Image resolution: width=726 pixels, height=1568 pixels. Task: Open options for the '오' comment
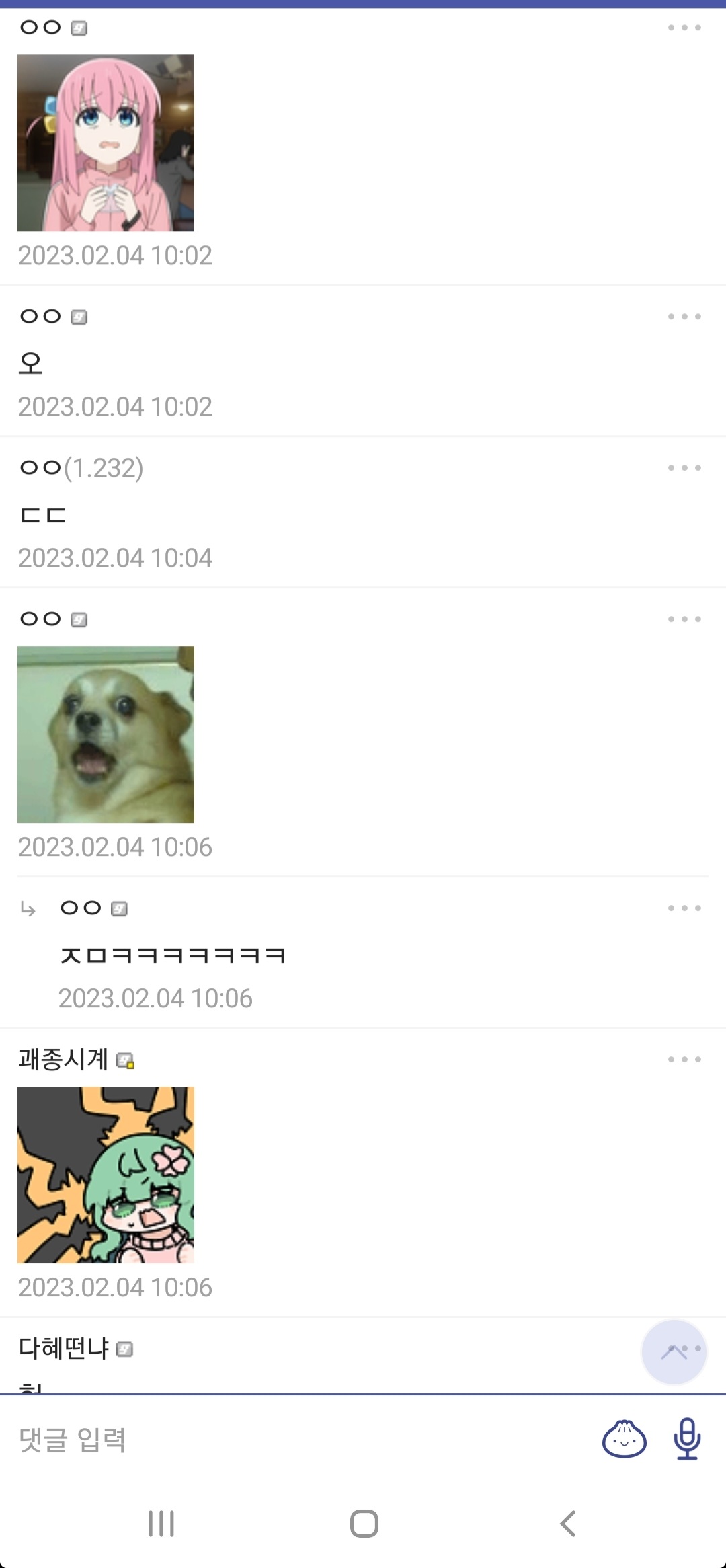(684, 317)
